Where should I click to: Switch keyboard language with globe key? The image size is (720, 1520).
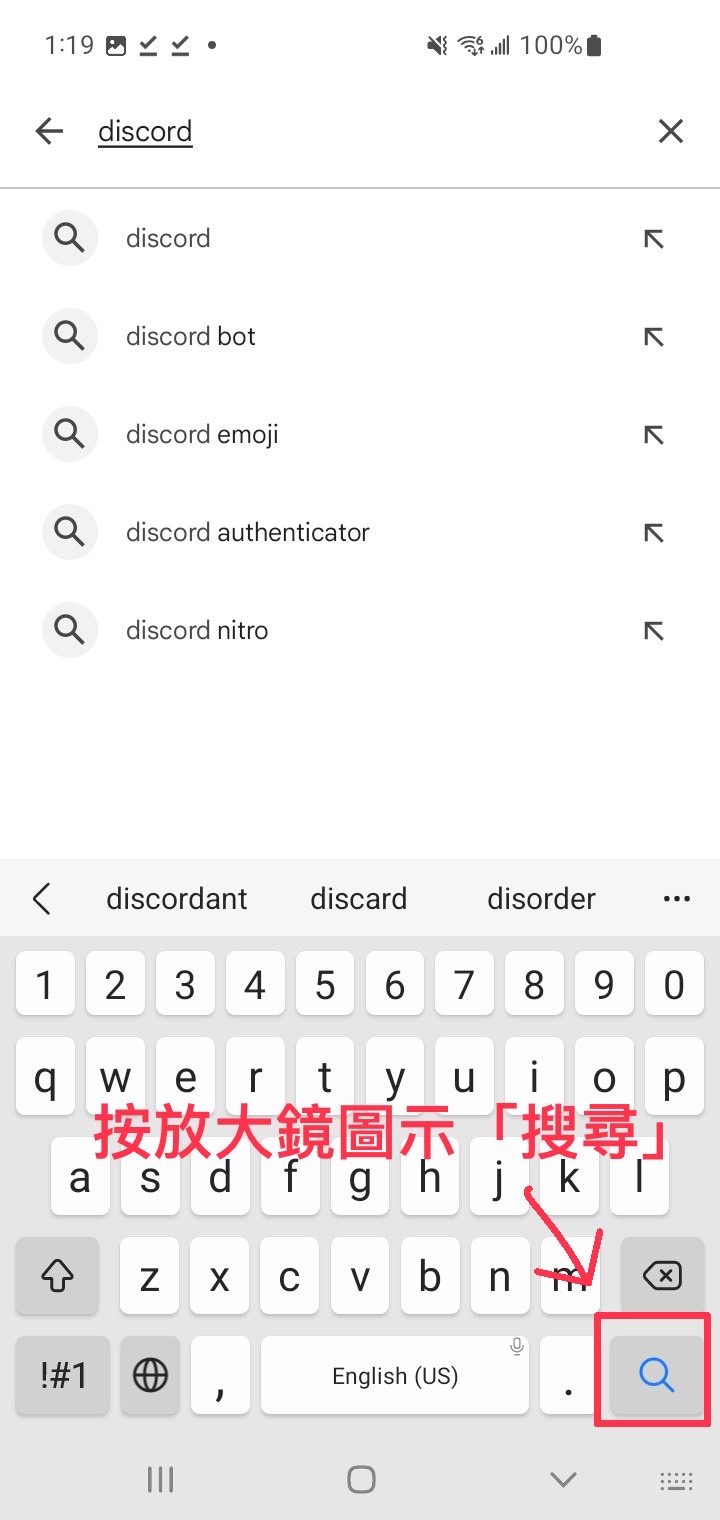coord(150,1376)
